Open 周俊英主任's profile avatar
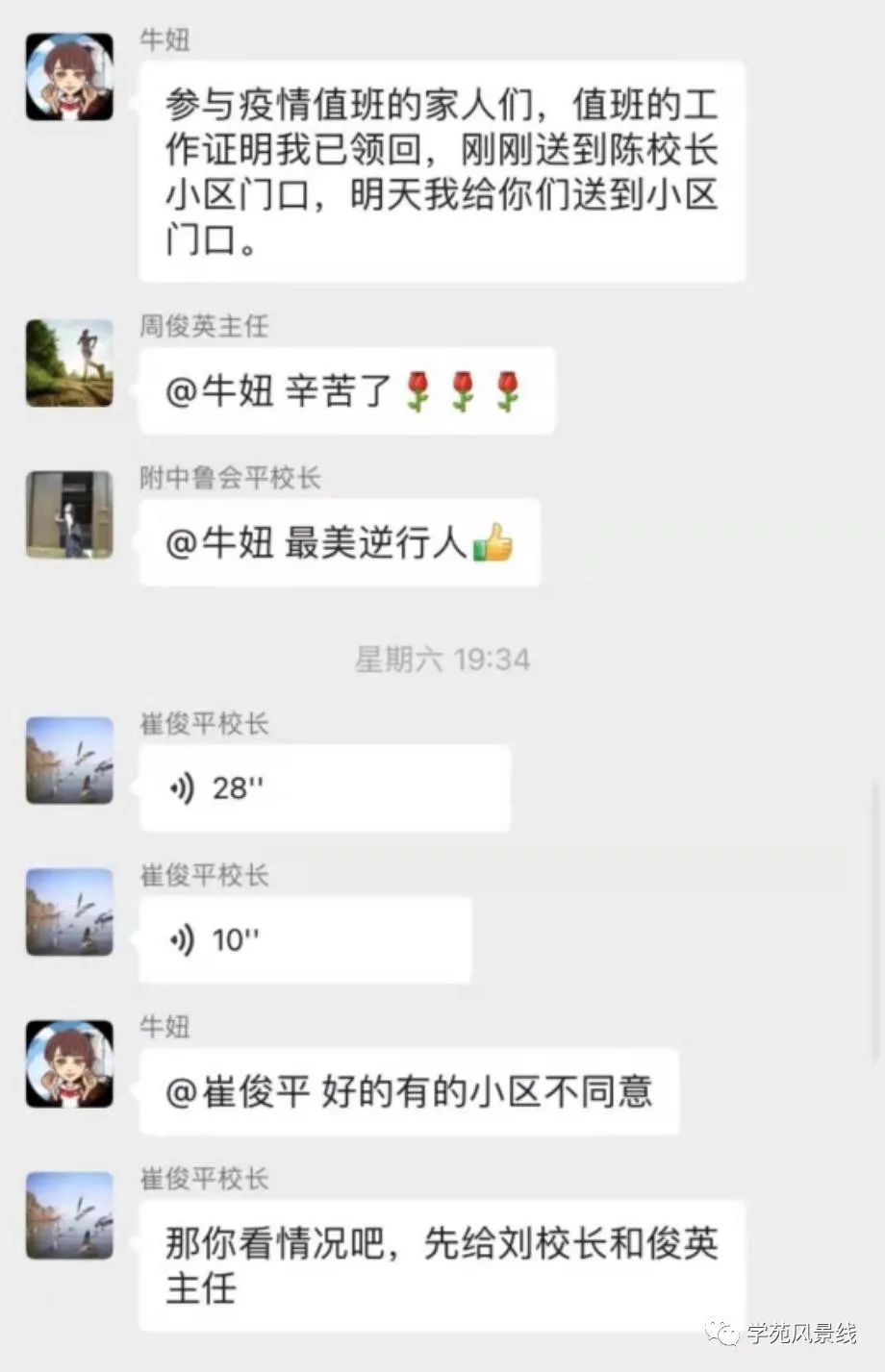The height and width of the screenshot is (1372, 885). [69, 363]
